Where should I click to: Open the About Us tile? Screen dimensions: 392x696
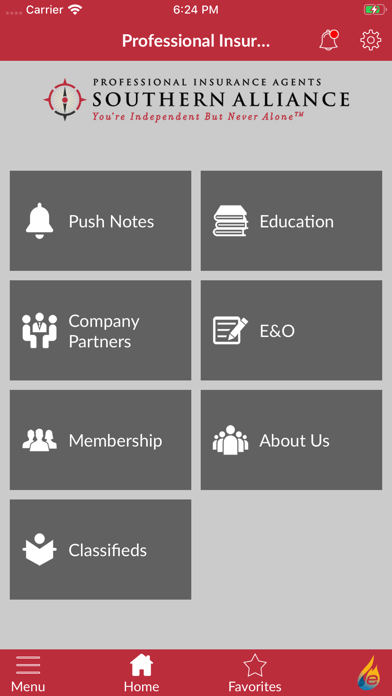click(x=291, y=440)
